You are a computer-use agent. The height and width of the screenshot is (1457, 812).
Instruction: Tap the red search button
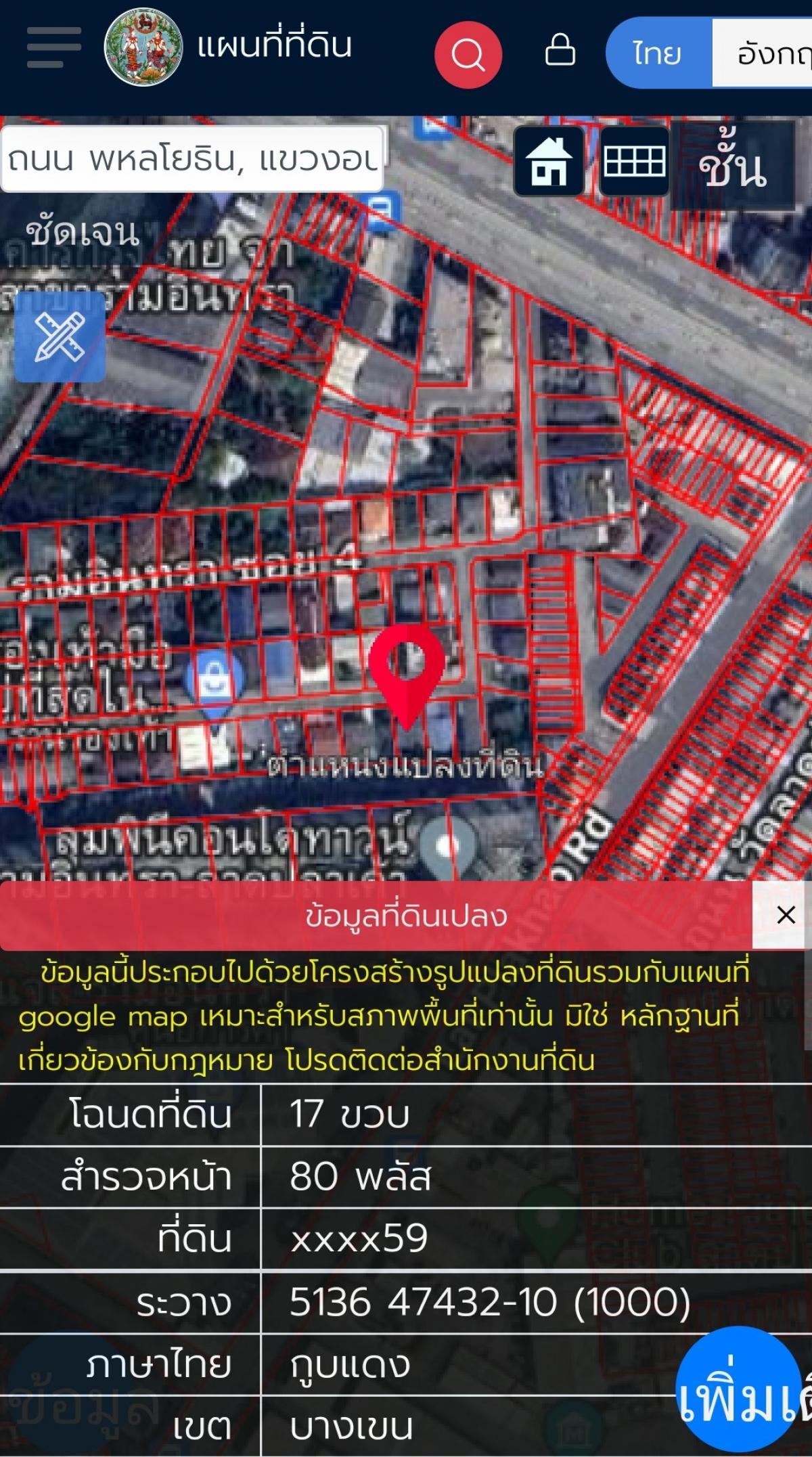pyautogui.click(x=468, y=53)
